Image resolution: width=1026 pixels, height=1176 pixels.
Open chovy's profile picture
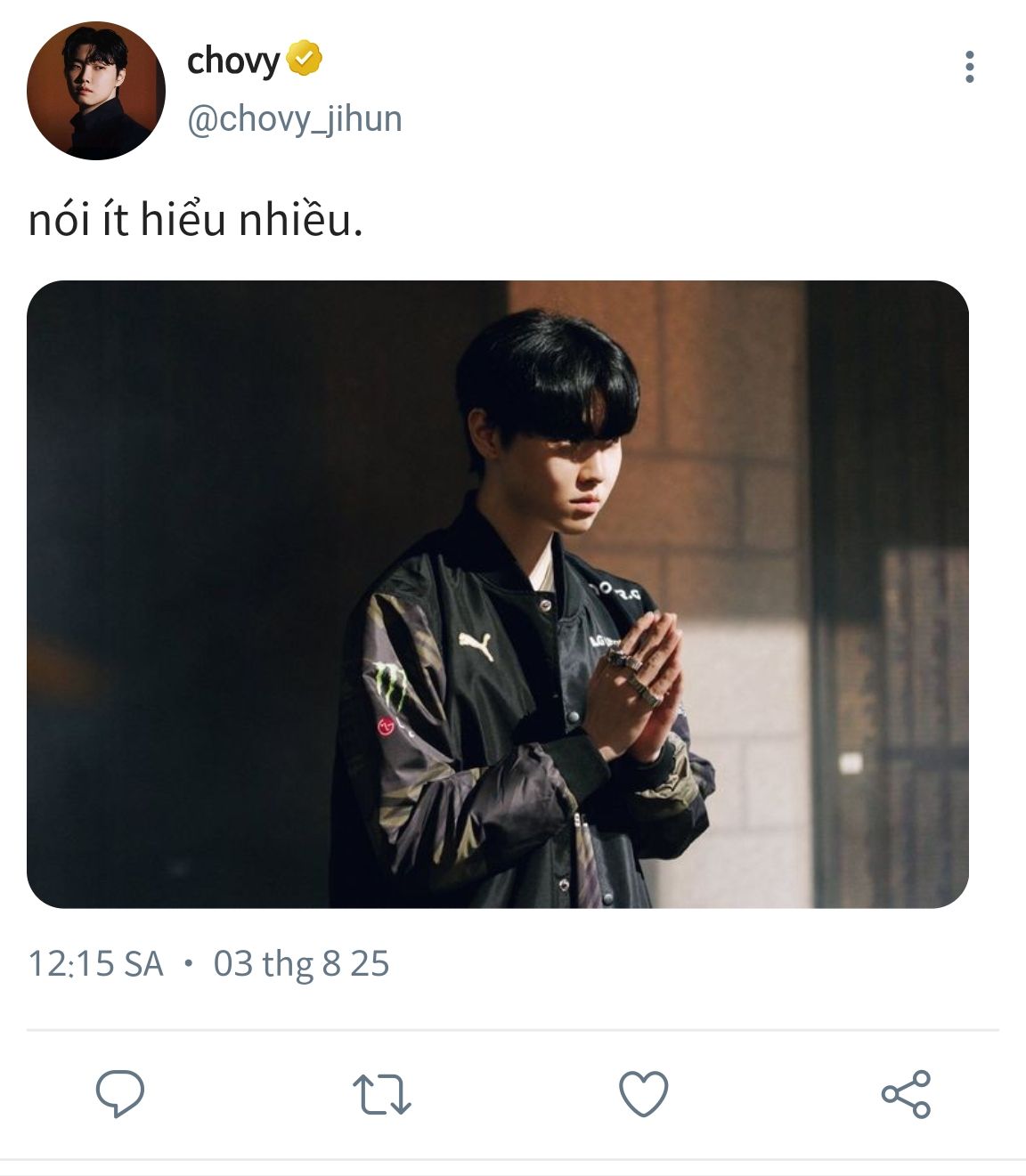click(95, 92)
